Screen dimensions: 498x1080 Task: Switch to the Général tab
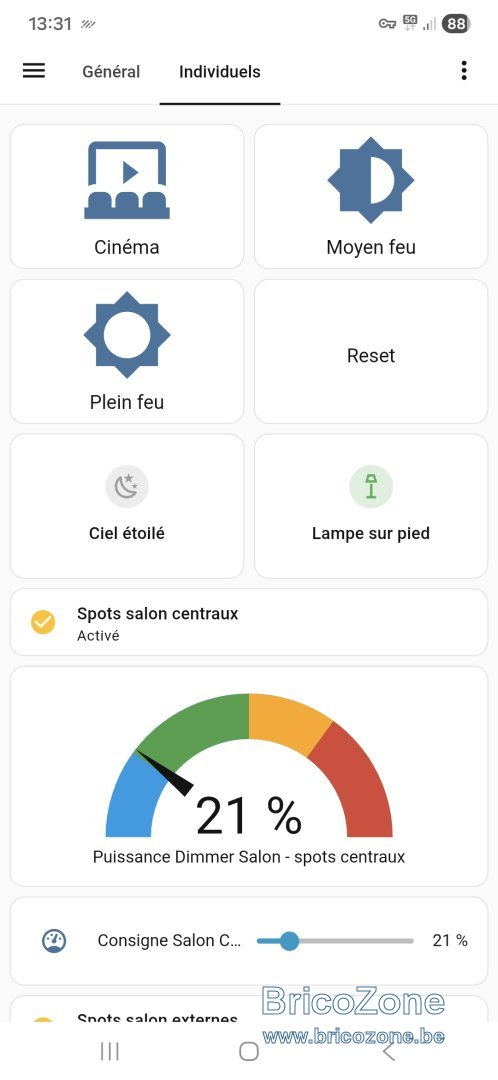point(111,72)
